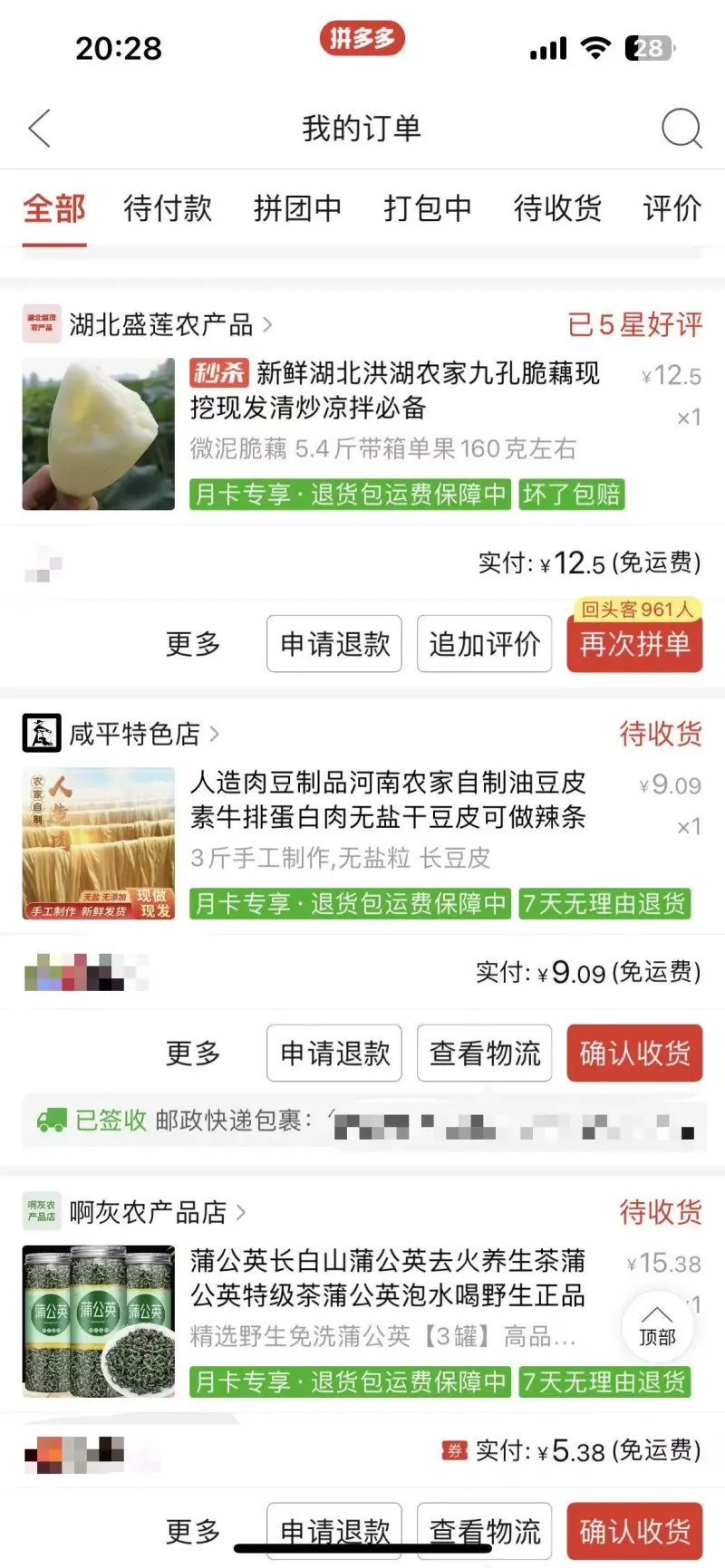725x1568 pixels.
Task: Switch to the 拼团中 tab
Action: point(297,208)
